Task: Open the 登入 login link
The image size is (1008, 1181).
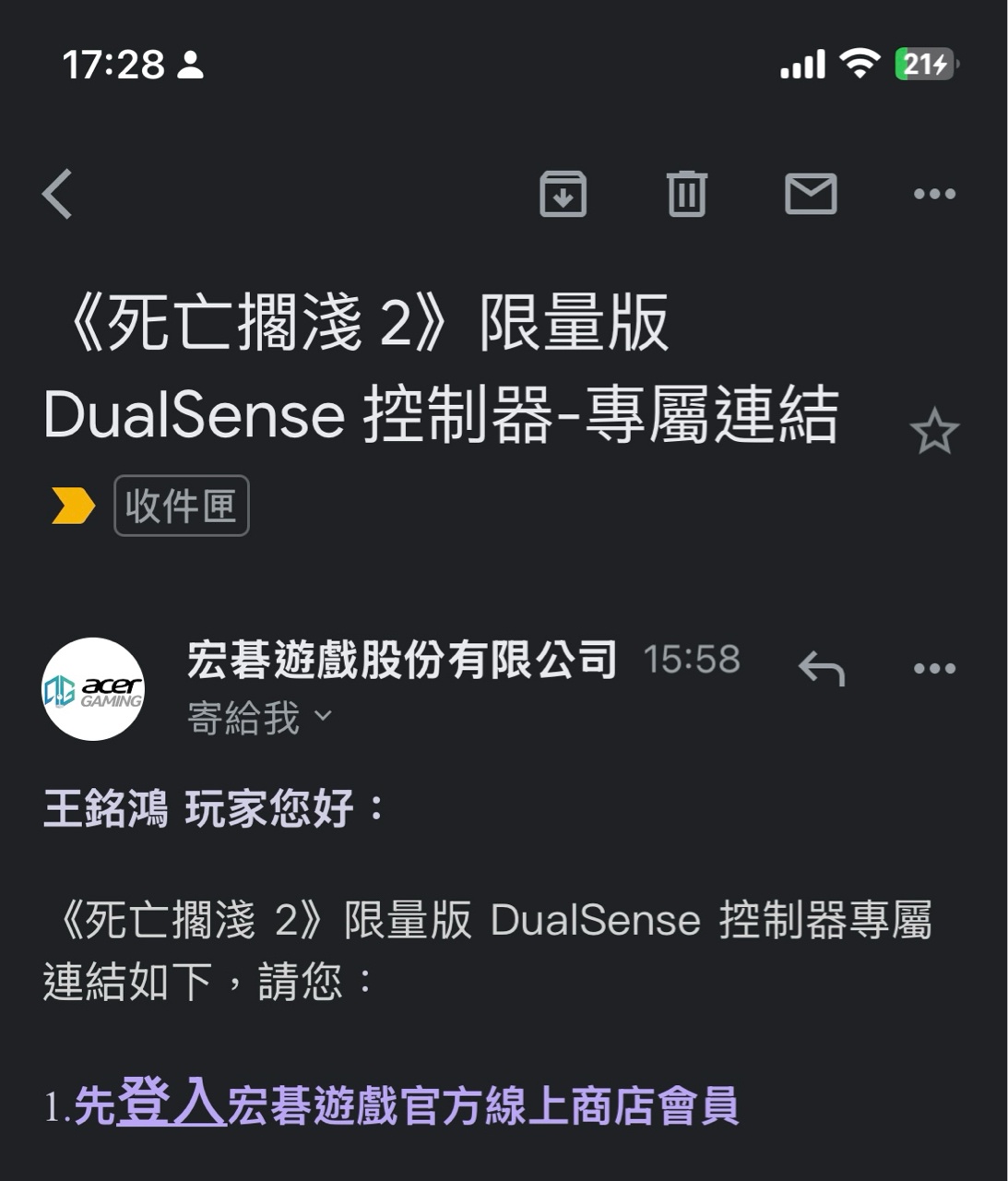Action: point(172,1102)
